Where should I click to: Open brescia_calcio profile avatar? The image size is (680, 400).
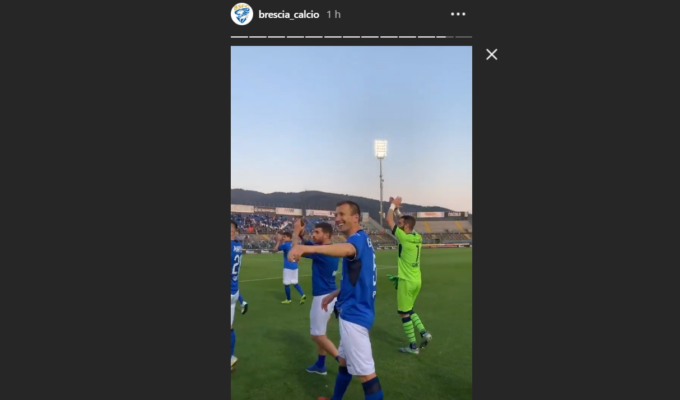(242, 14)
